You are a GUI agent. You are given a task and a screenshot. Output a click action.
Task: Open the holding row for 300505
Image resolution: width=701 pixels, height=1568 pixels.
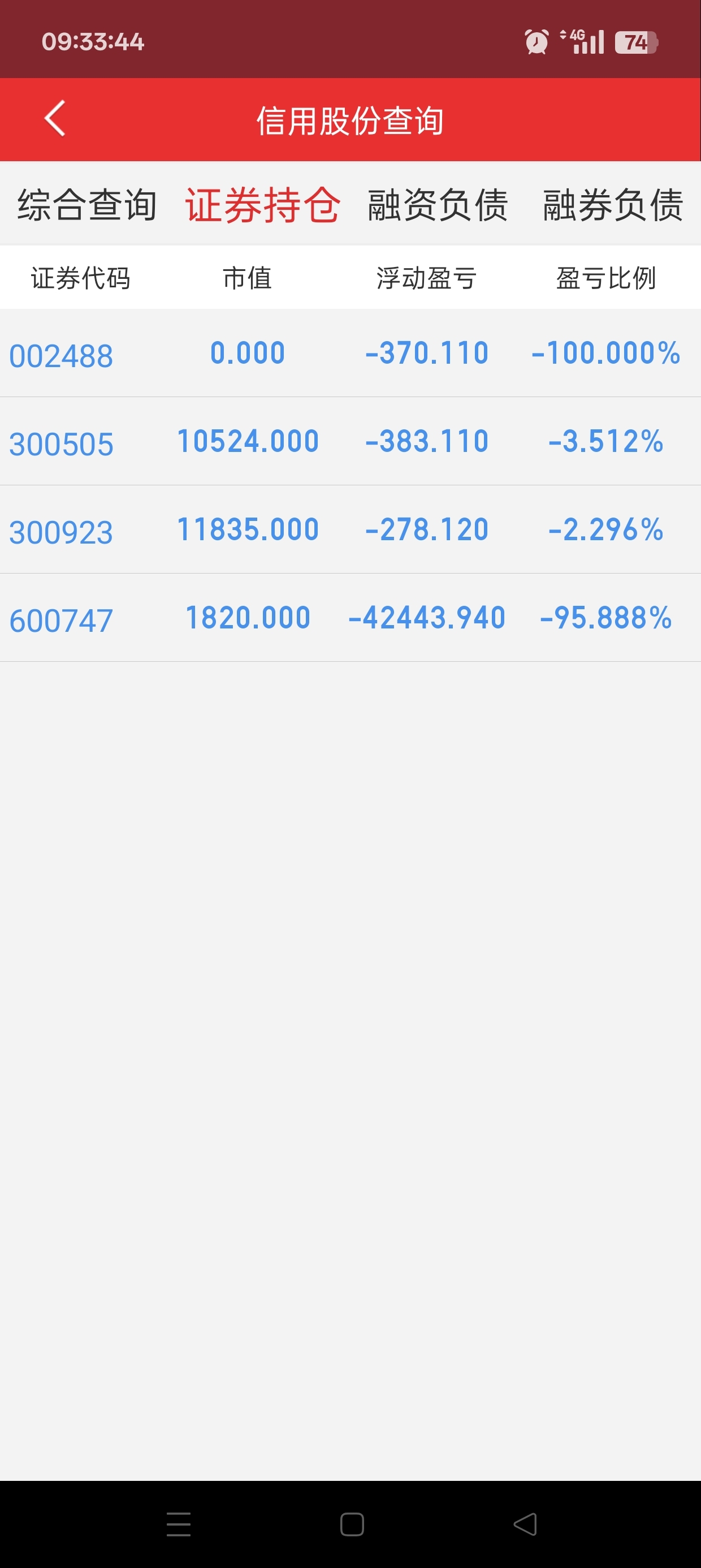point(350,441)
